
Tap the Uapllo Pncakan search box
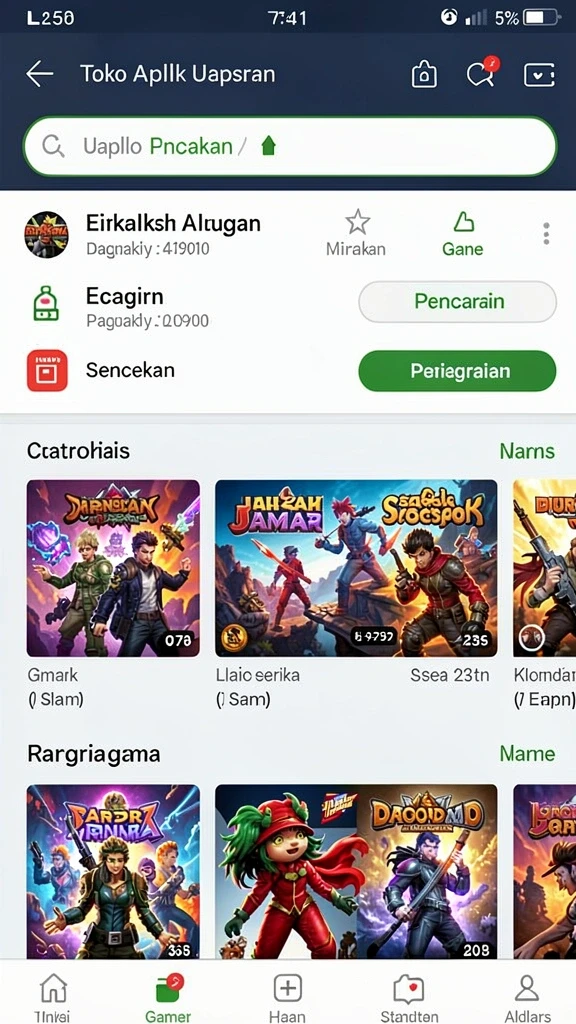pyautogui.click(x=290, y=147)
